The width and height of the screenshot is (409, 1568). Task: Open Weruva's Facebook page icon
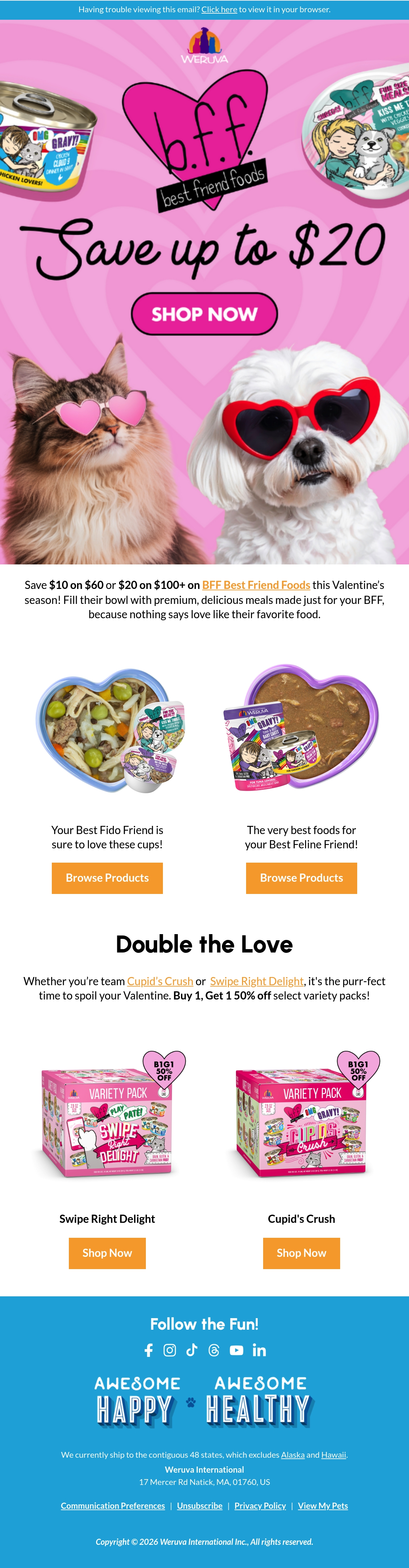[x=149, y=1350]
